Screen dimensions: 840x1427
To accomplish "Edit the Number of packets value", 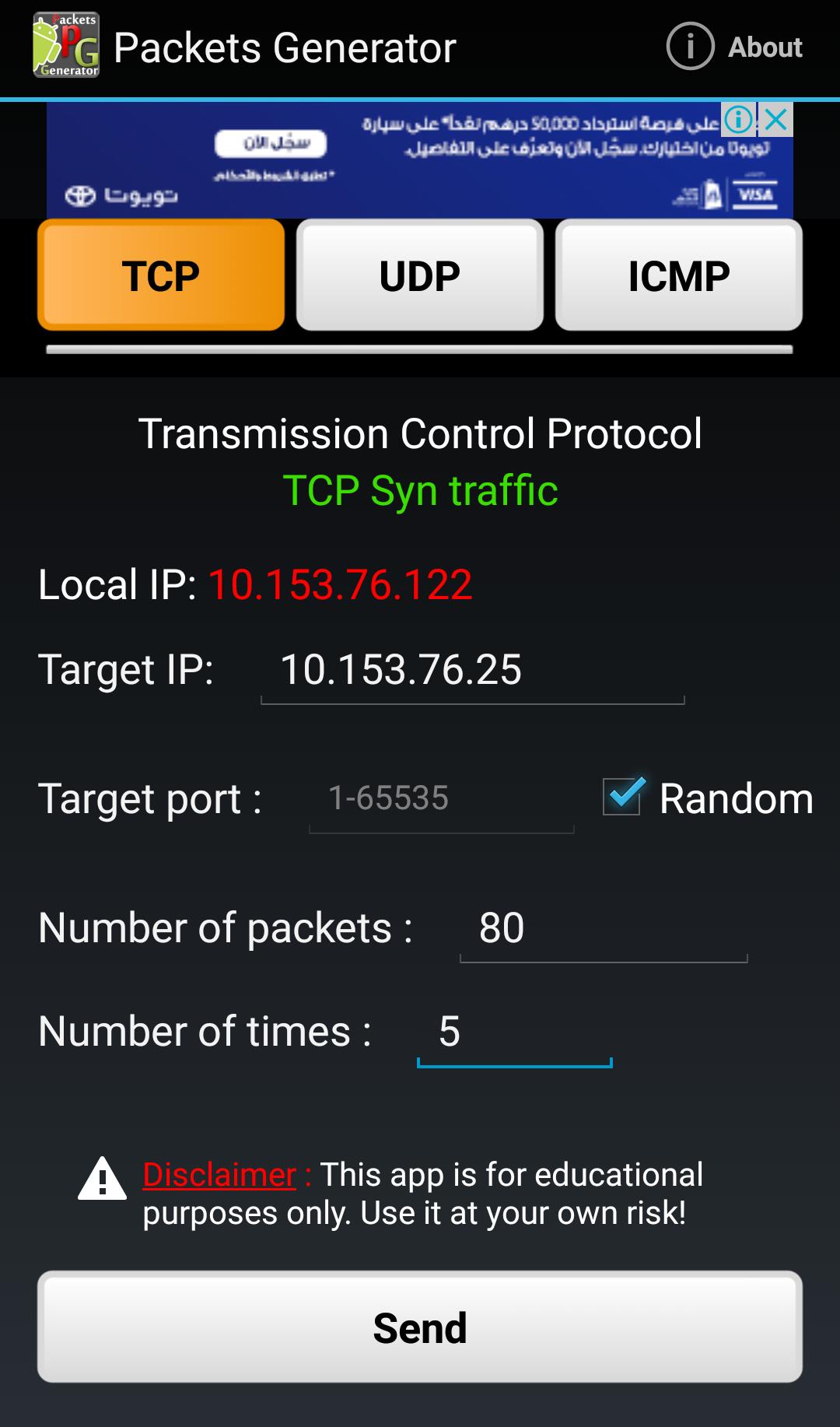I will click(x=603, y=927).
